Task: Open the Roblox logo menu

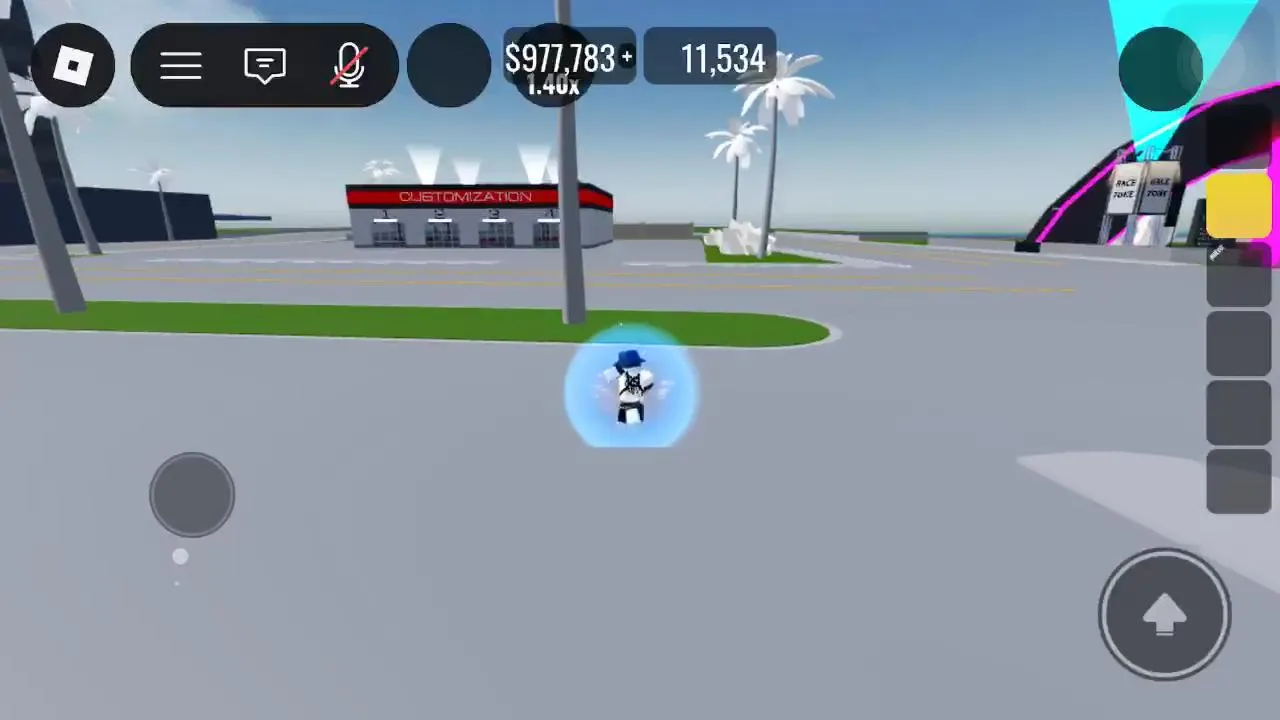Action: 72,66
